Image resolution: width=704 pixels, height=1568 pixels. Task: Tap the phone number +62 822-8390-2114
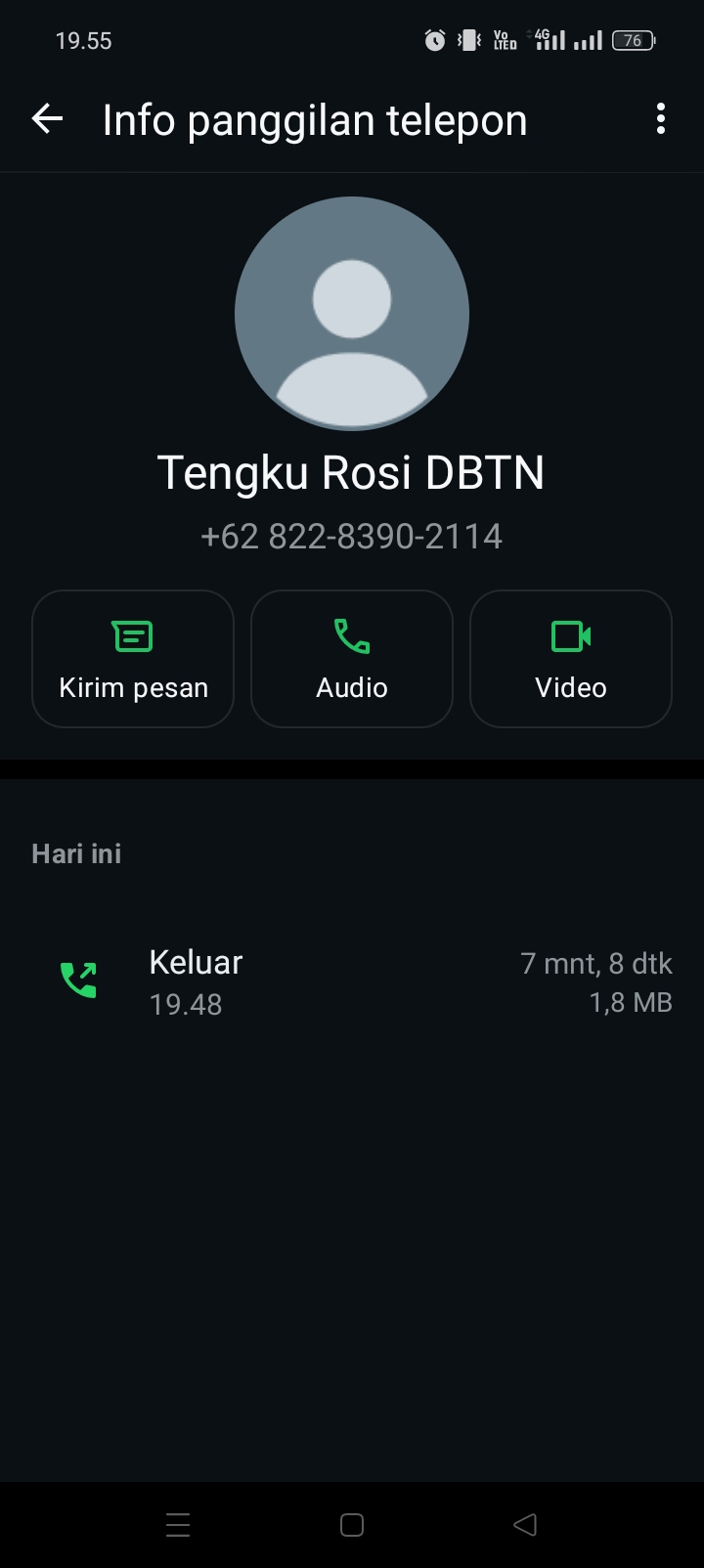351,536
